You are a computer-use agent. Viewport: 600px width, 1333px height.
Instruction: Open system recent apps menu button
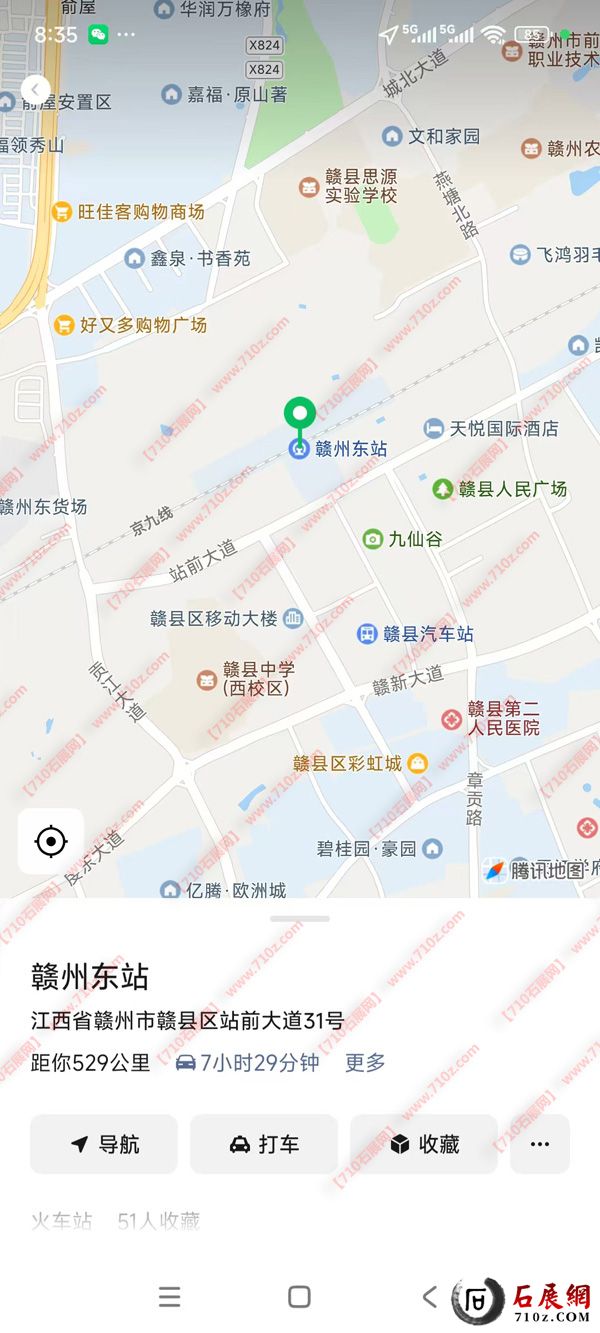[170, 1297]
